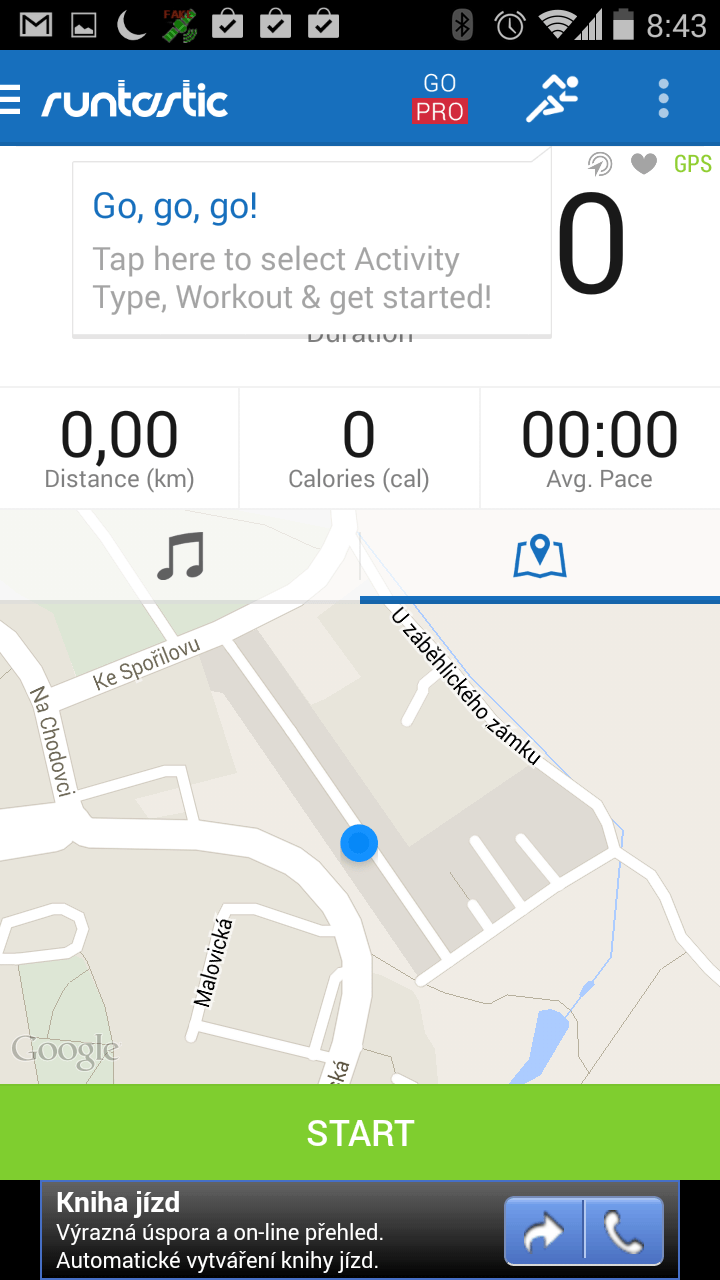Viewport: 720px width, 1280px height.
Task: Tap the heart rate icon
Action: [644, 164]
